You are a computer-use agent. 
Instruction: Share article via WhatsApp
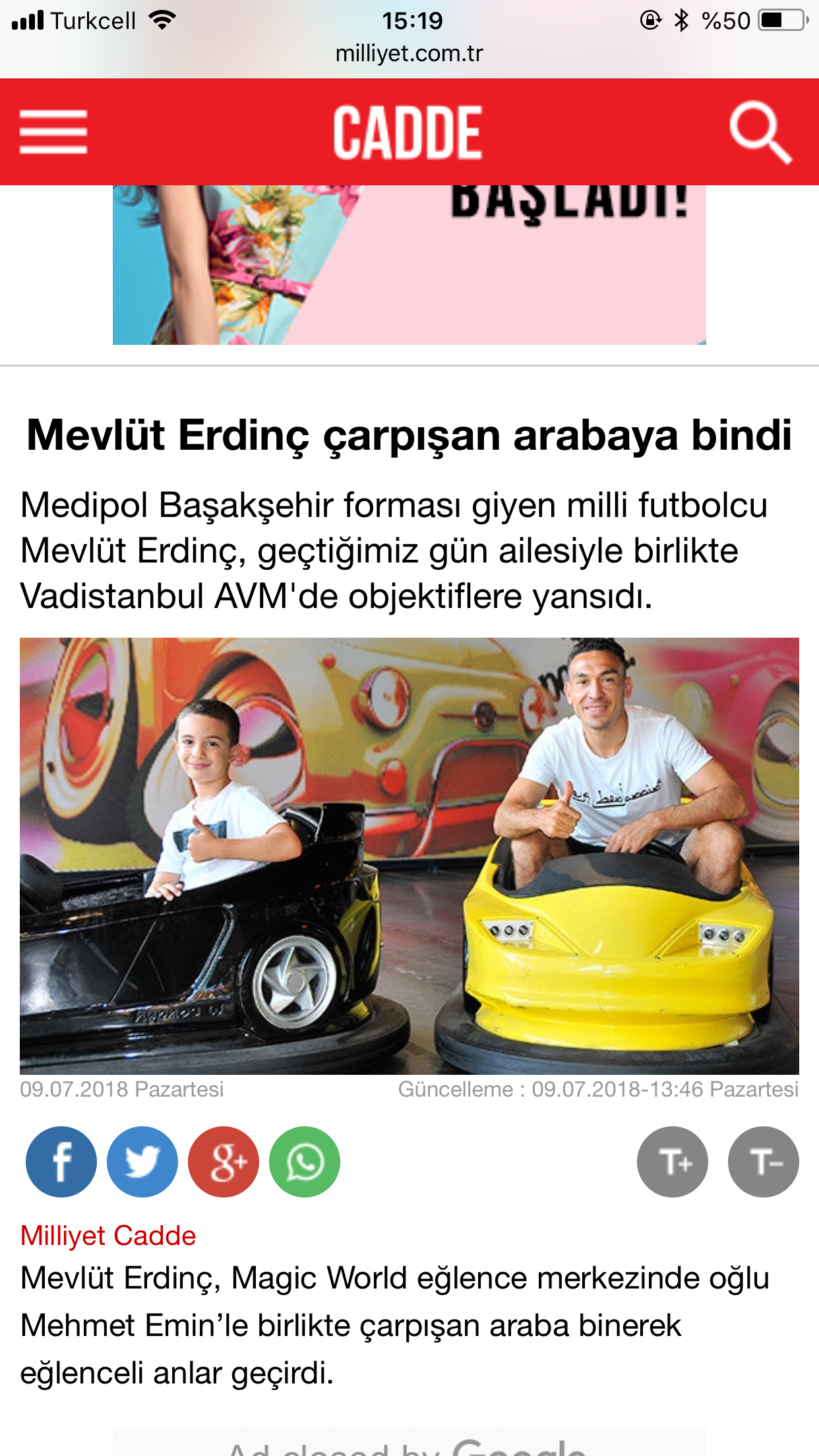click(x=305, y=1162)
